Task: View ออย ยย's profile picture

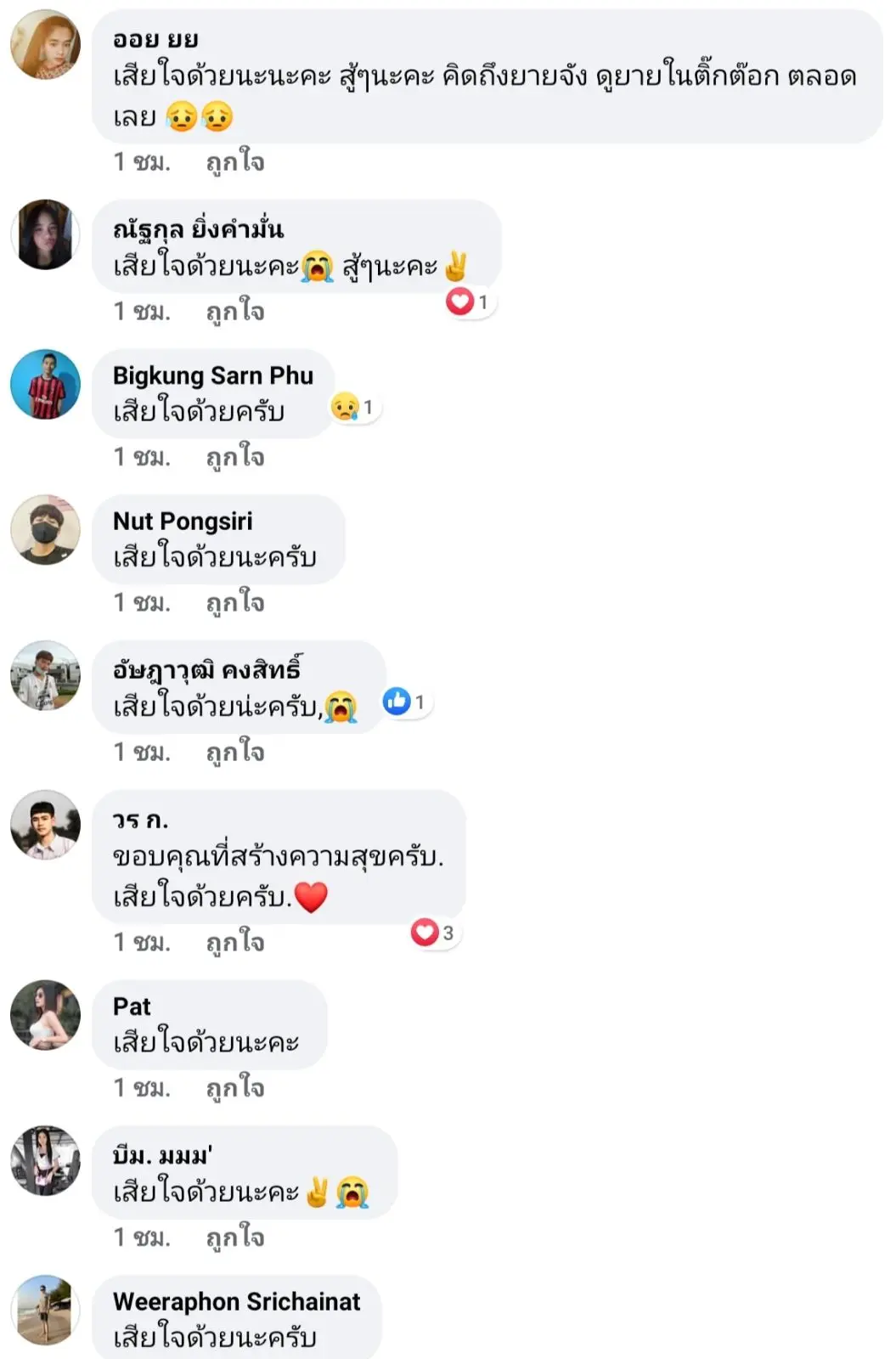Action: coord(45,44)
